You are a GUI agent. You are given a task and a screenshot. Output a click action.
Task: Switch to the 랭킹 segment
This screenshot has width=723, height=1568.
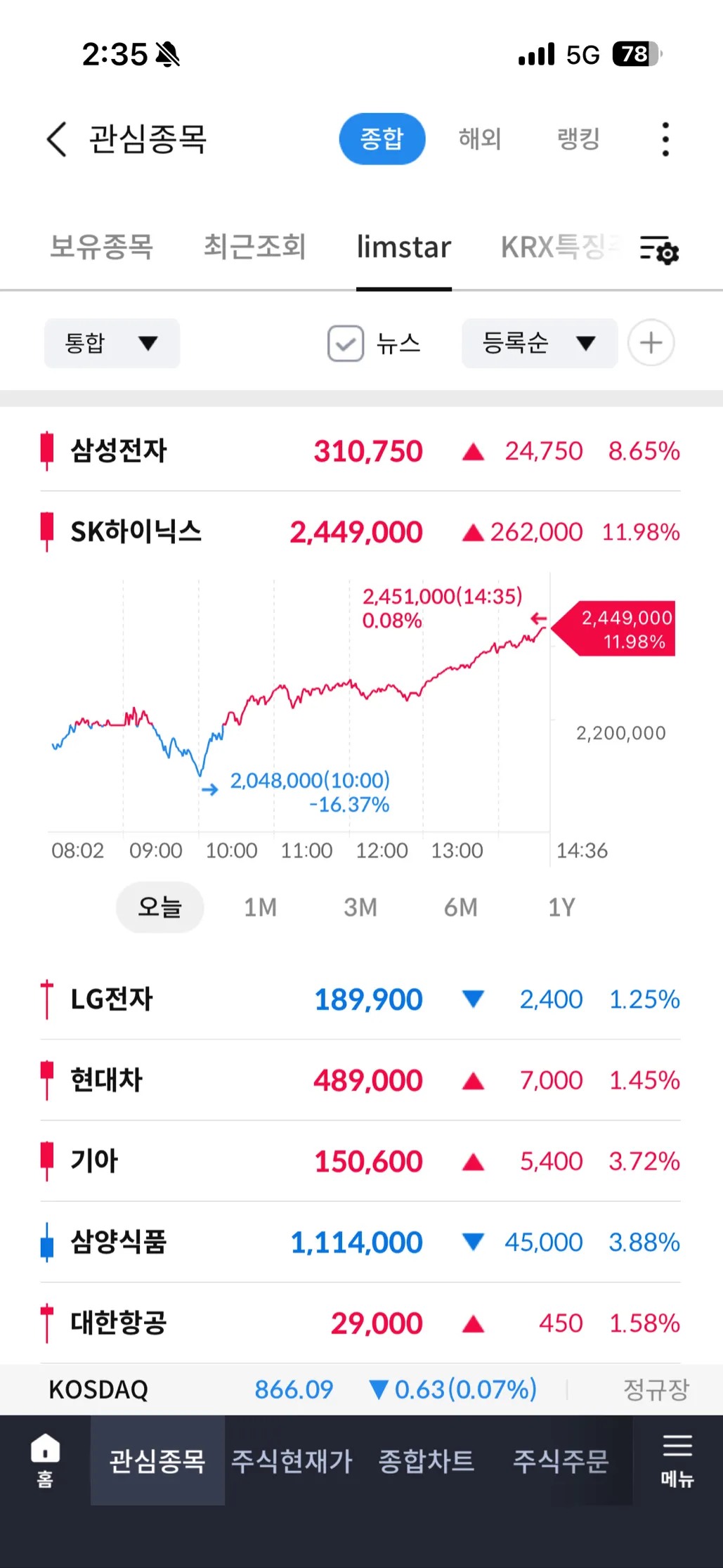578,139
